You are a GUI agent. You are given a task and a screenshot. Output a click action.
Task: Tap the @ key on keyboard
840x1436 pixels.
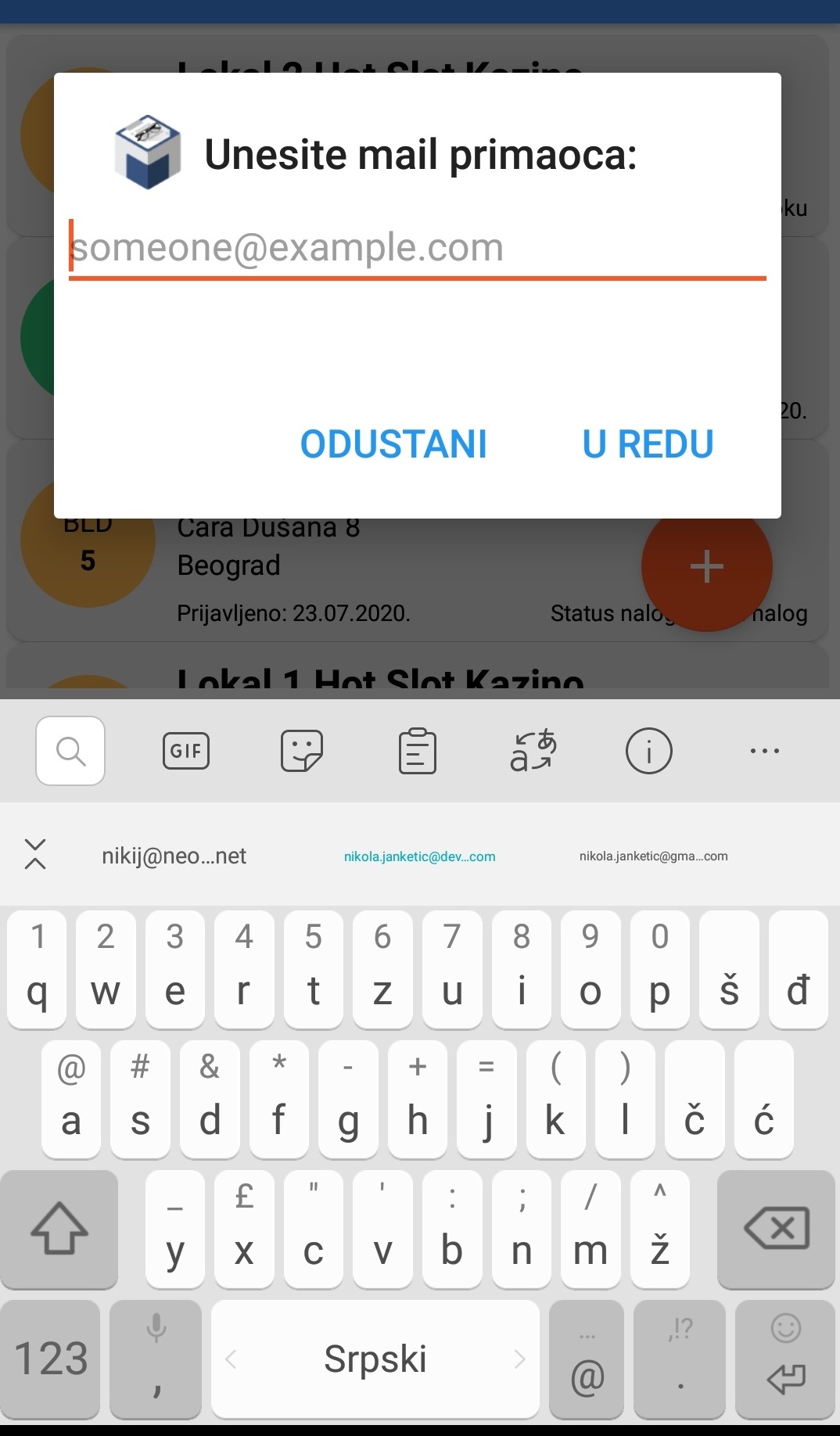587,1359
